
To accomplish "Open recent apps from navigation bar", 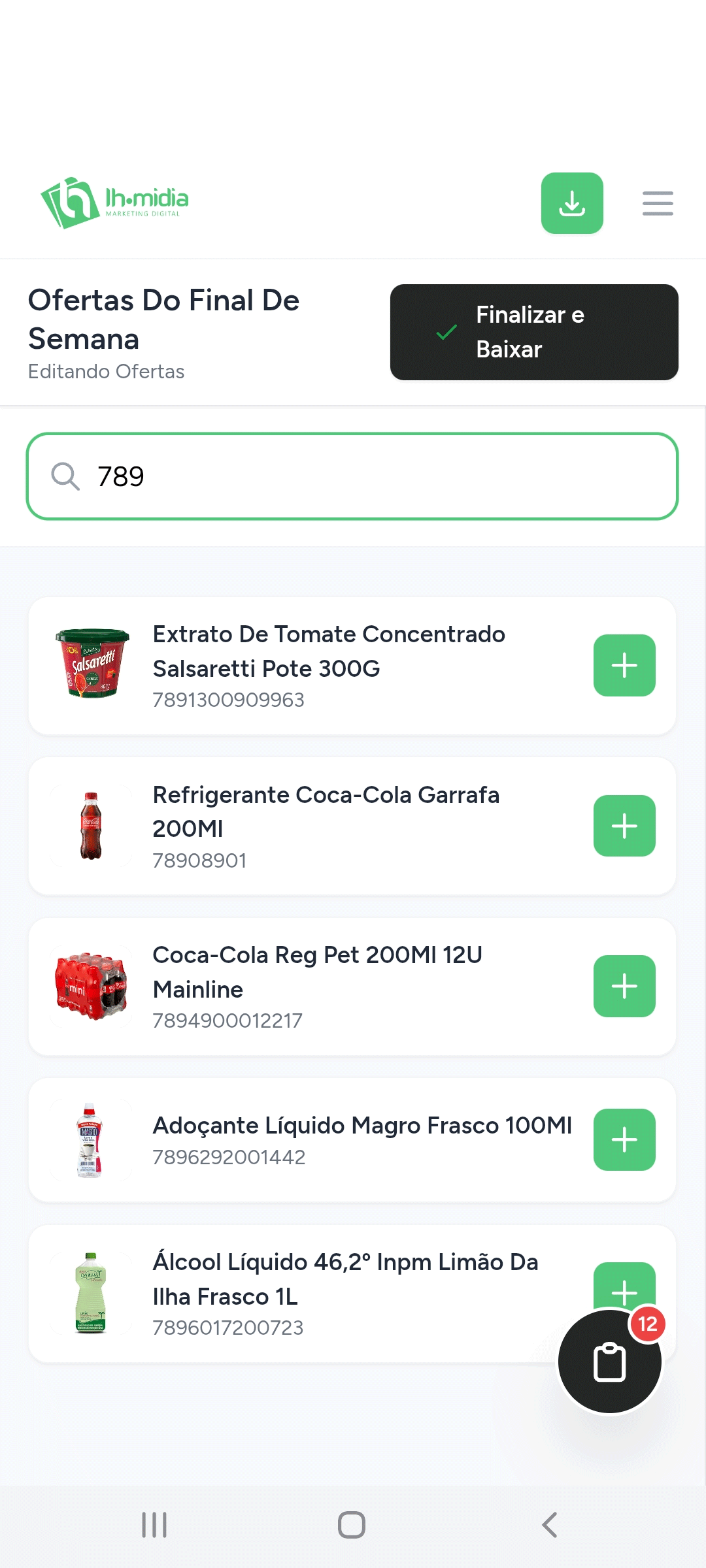I will tap(154, 1525).
